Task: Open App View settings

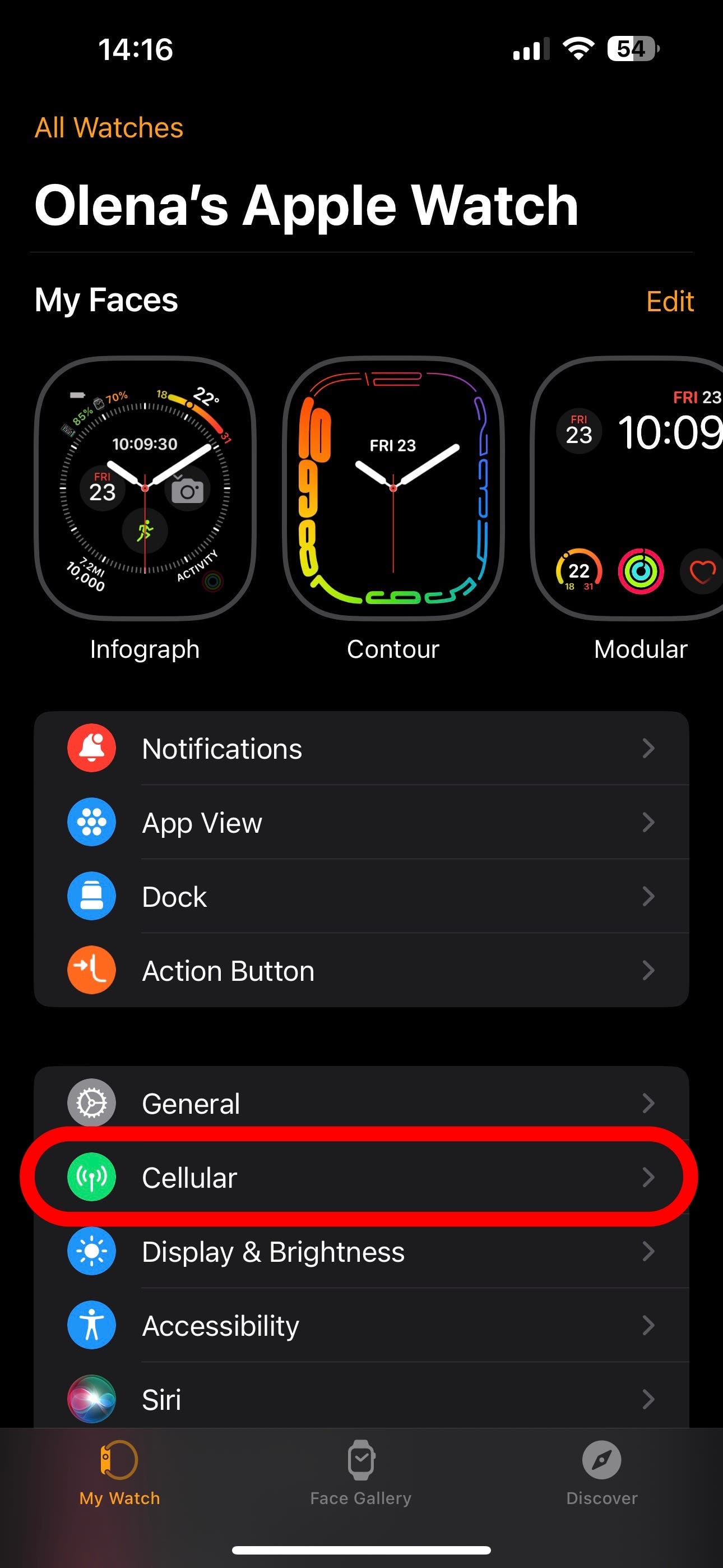Action: click(361, 822)
